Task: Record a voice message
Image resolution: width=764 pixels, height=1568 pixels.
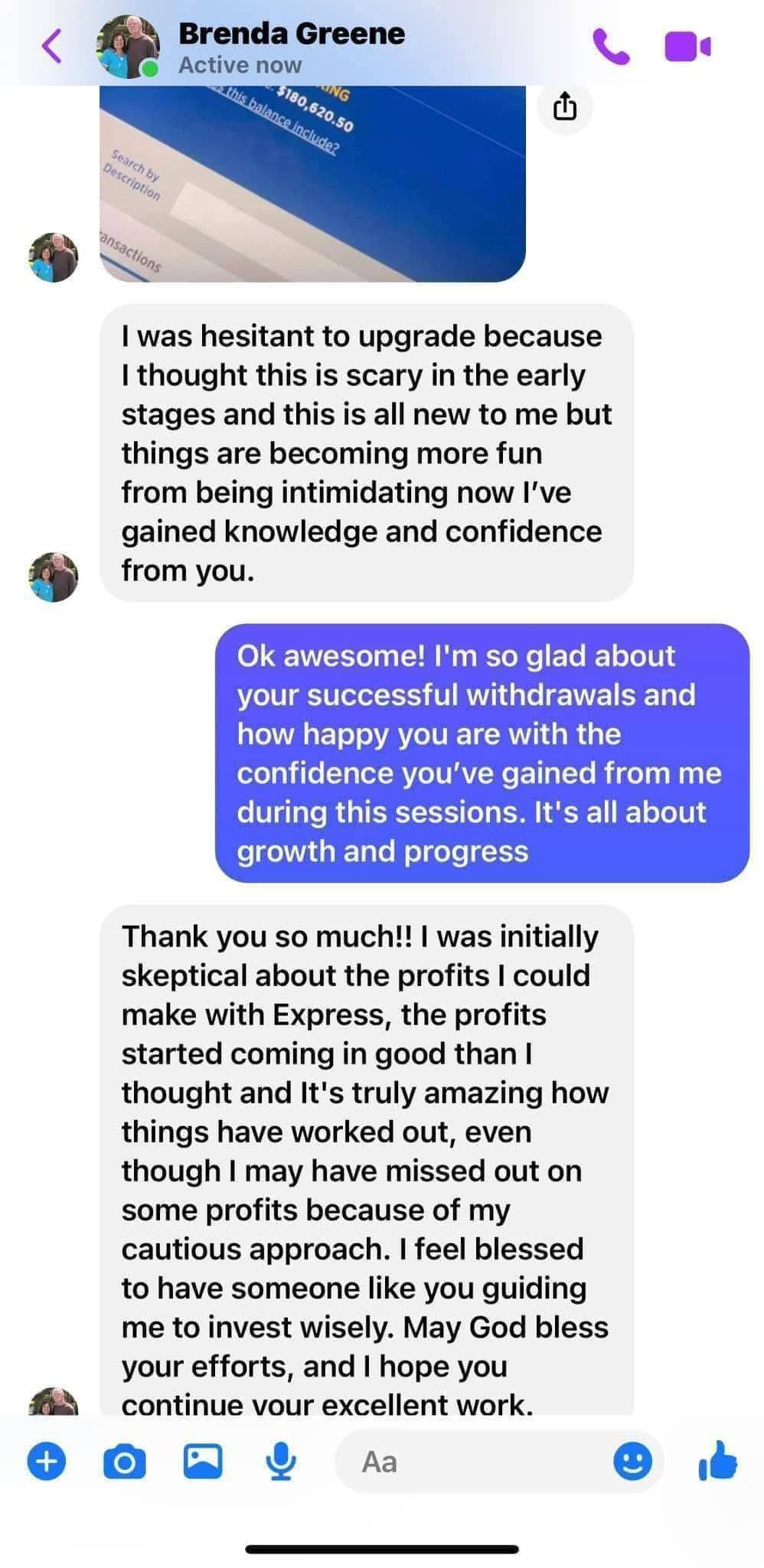Action: [281, 1461]
